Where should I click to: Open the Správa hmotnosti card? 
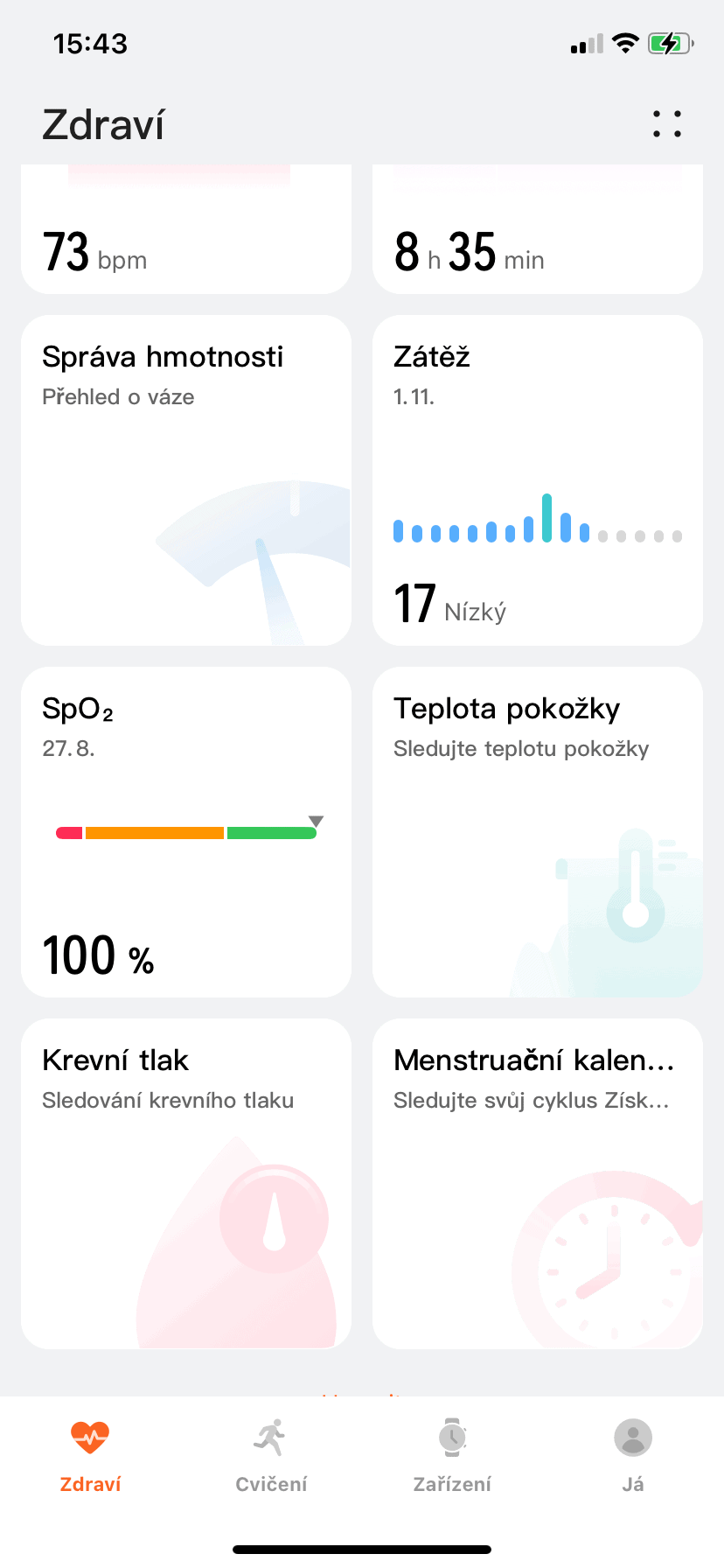point(185,480)
